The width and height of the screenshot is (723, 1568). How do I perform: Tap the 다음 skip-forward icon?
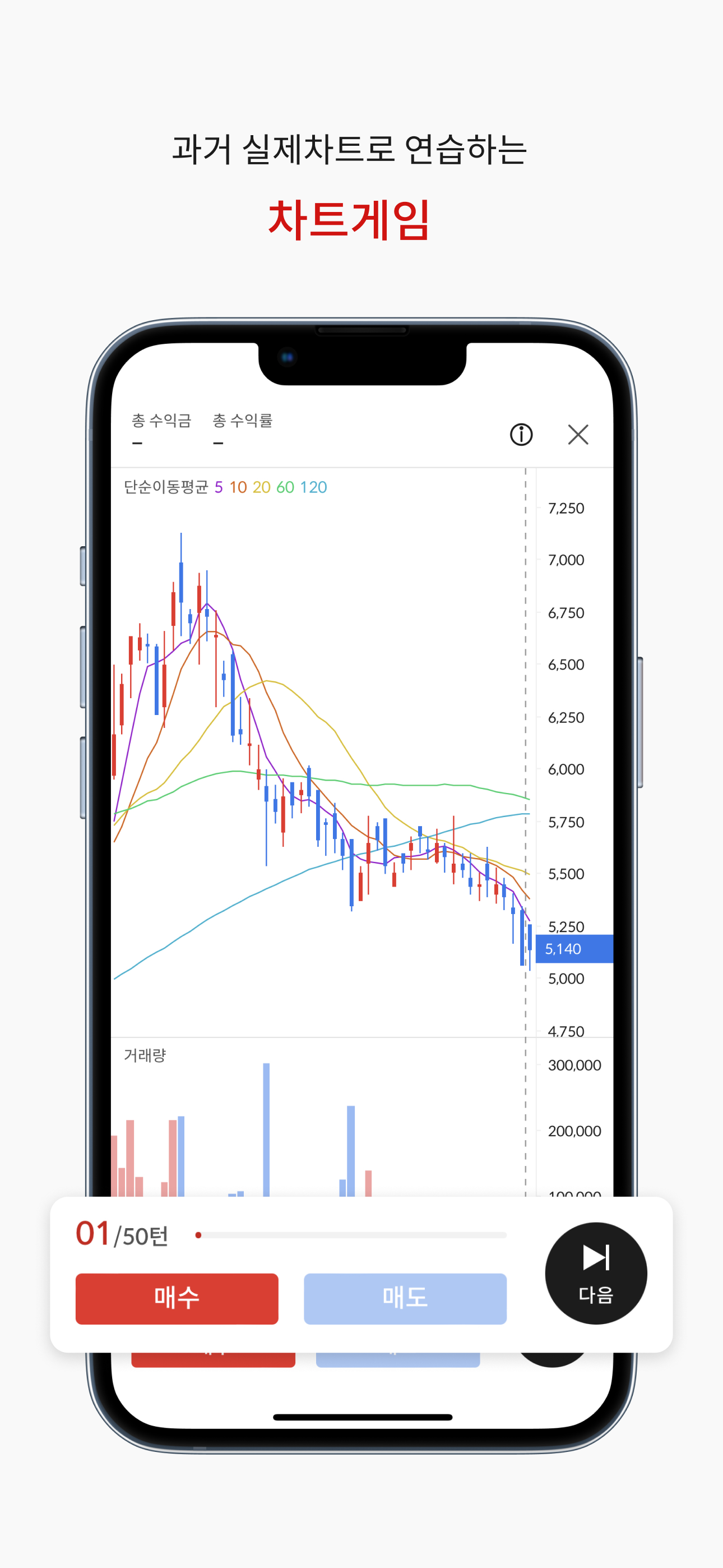click(595, 1257)
